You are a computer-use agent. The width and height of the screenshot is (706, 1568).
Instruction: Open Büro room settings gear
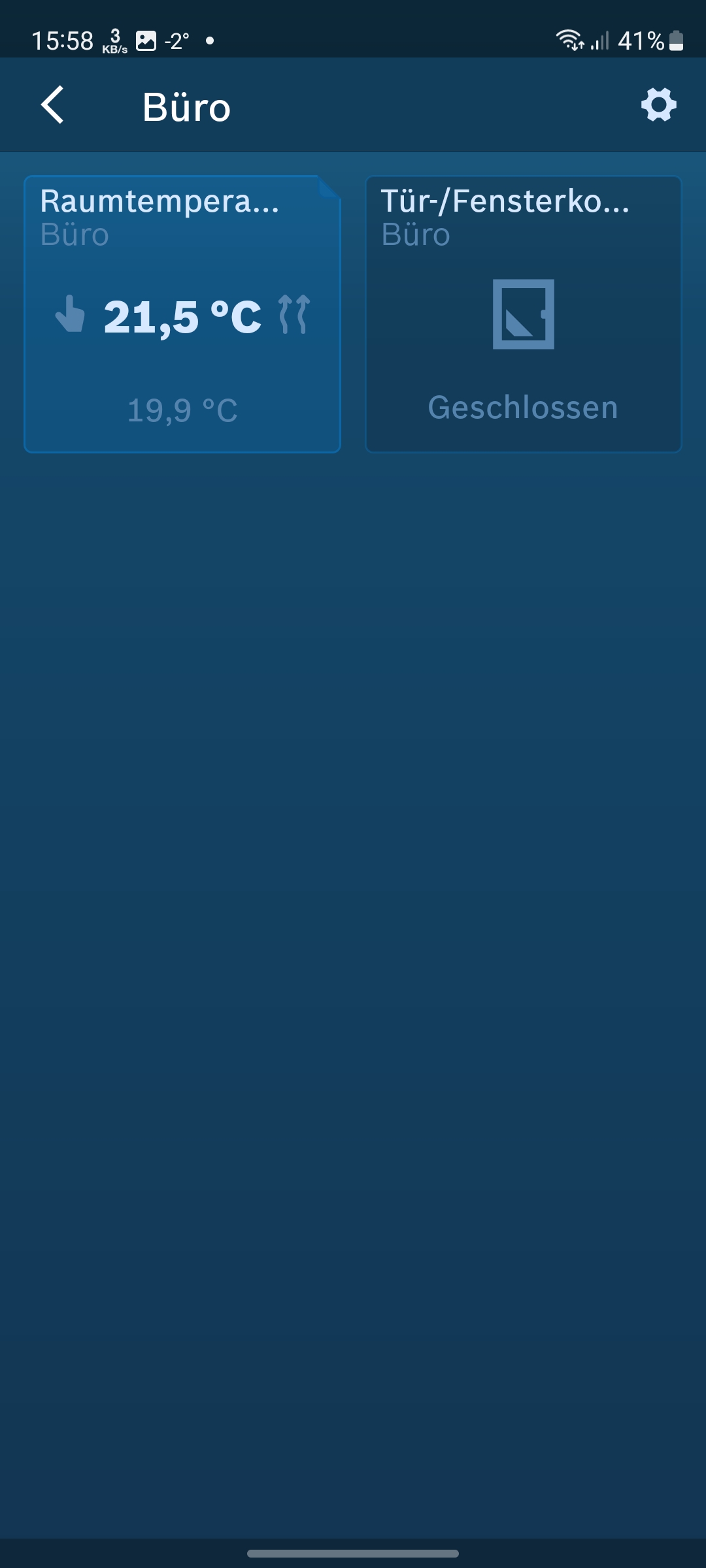point(658,105)
